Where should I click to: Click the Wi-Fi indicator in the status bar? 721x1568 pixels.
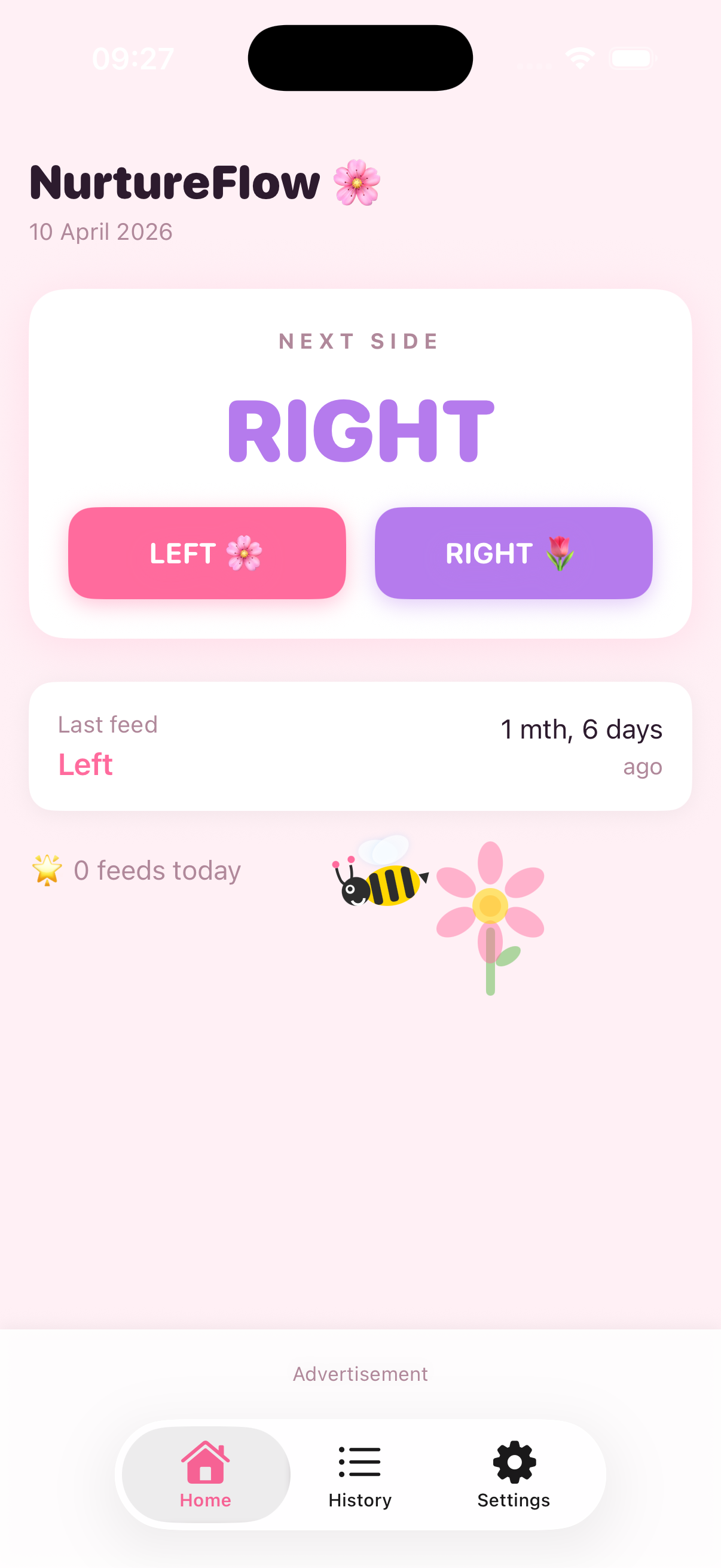(581, 57)
